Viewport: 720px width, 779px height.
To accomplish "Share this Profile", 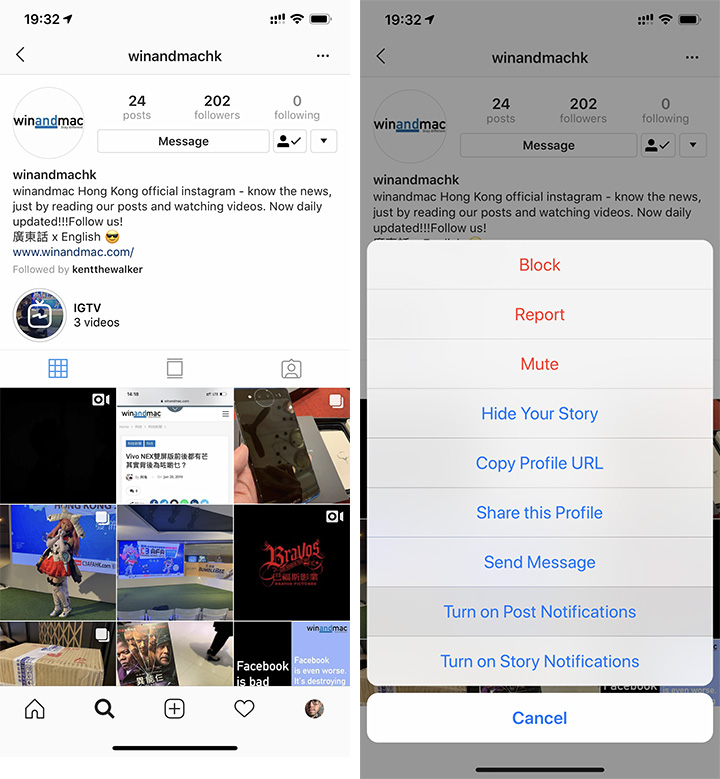I will click(539, 512).
